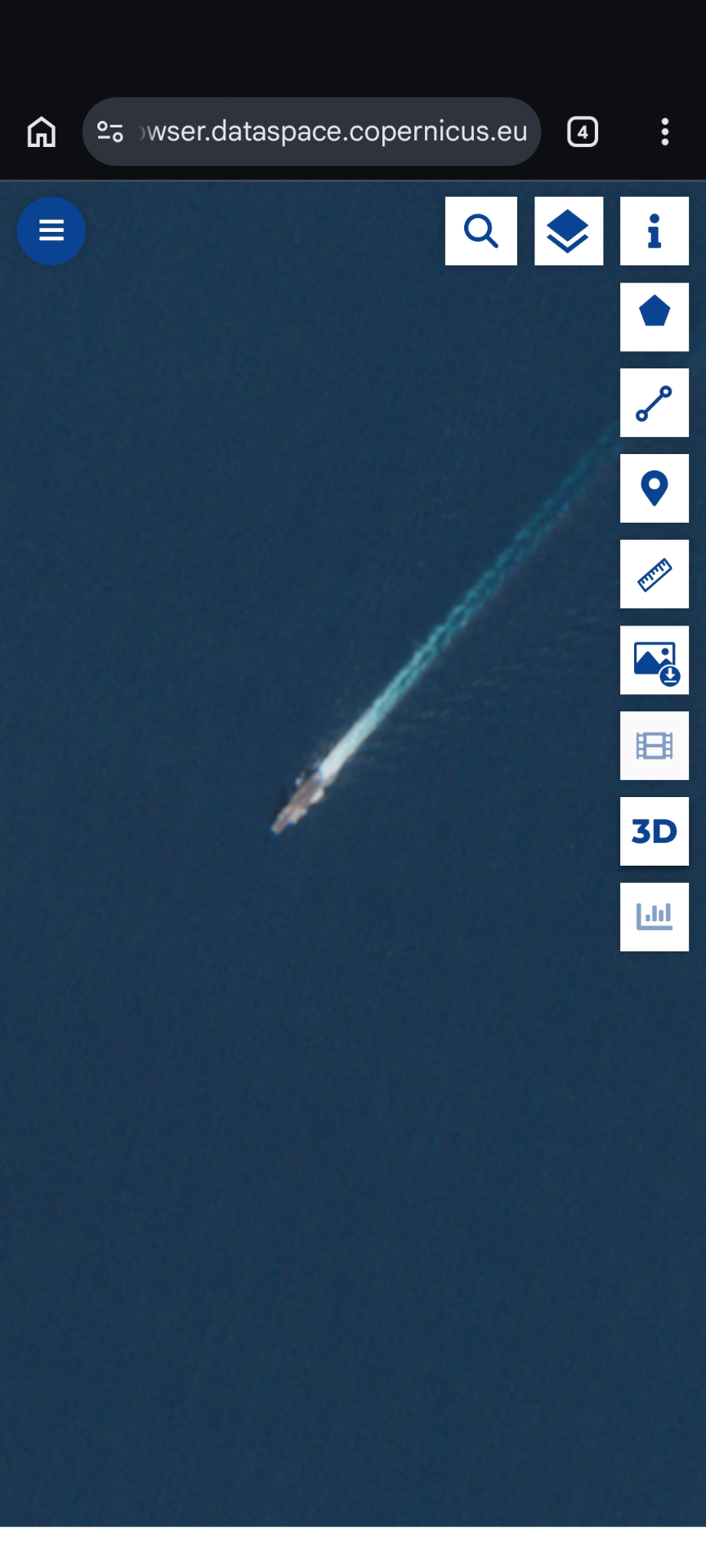Viewport: 706px width, 1568px height.
Task: Select the line drawing tool
Action: (654, 403)
